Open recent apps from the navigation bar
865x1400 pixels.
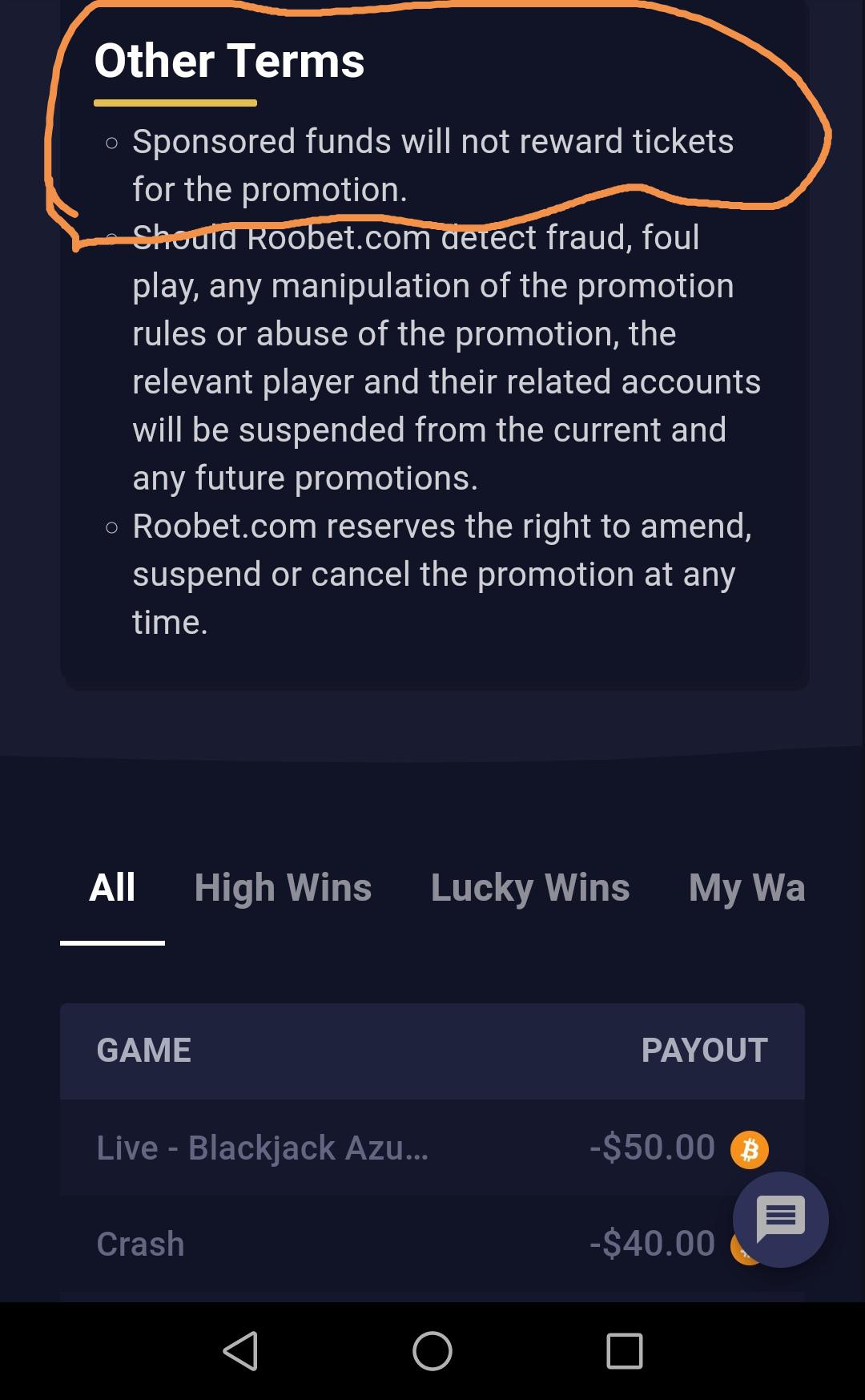[x=625, y=1351]
